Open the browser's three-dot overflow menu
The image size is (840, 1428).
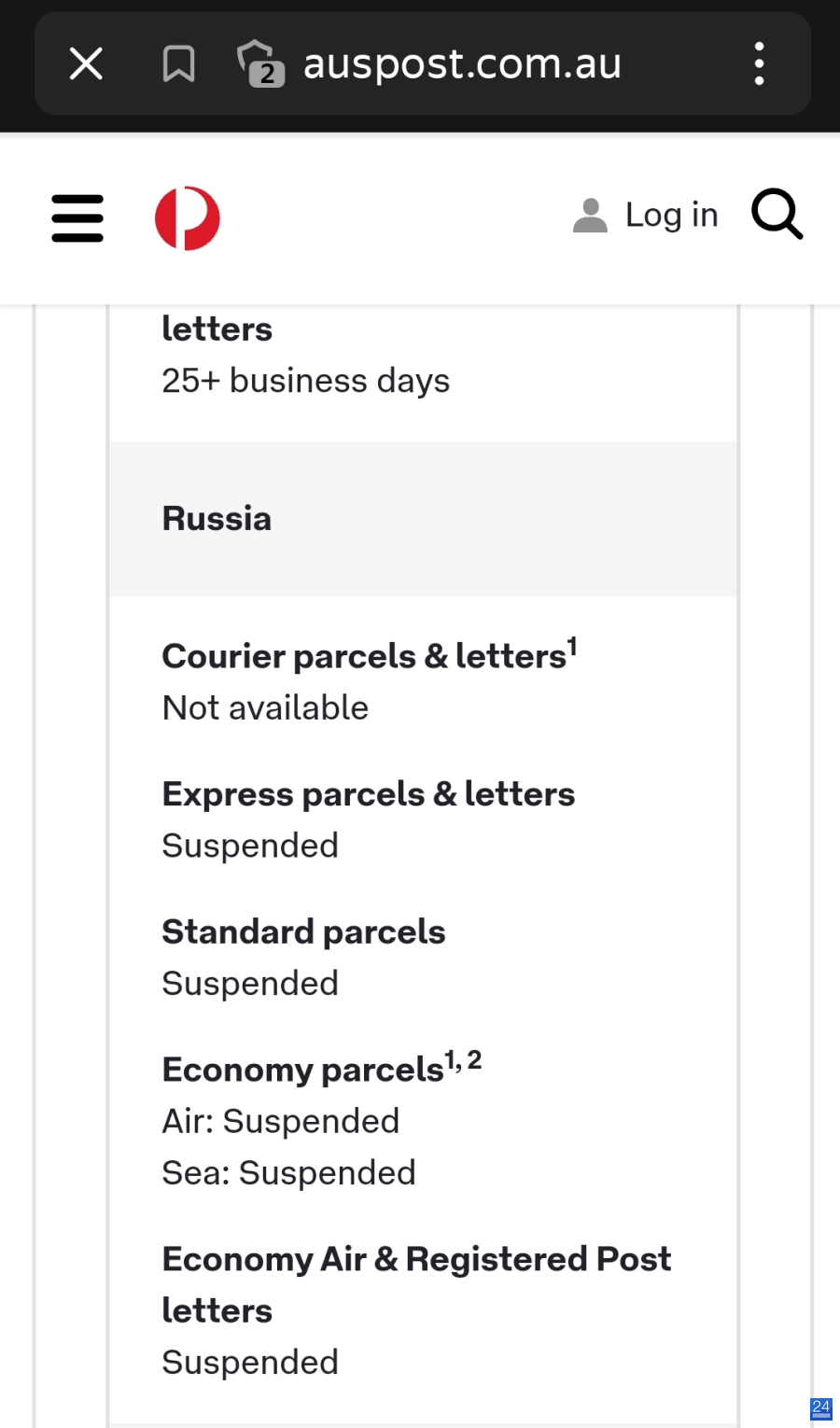point(759,63)
